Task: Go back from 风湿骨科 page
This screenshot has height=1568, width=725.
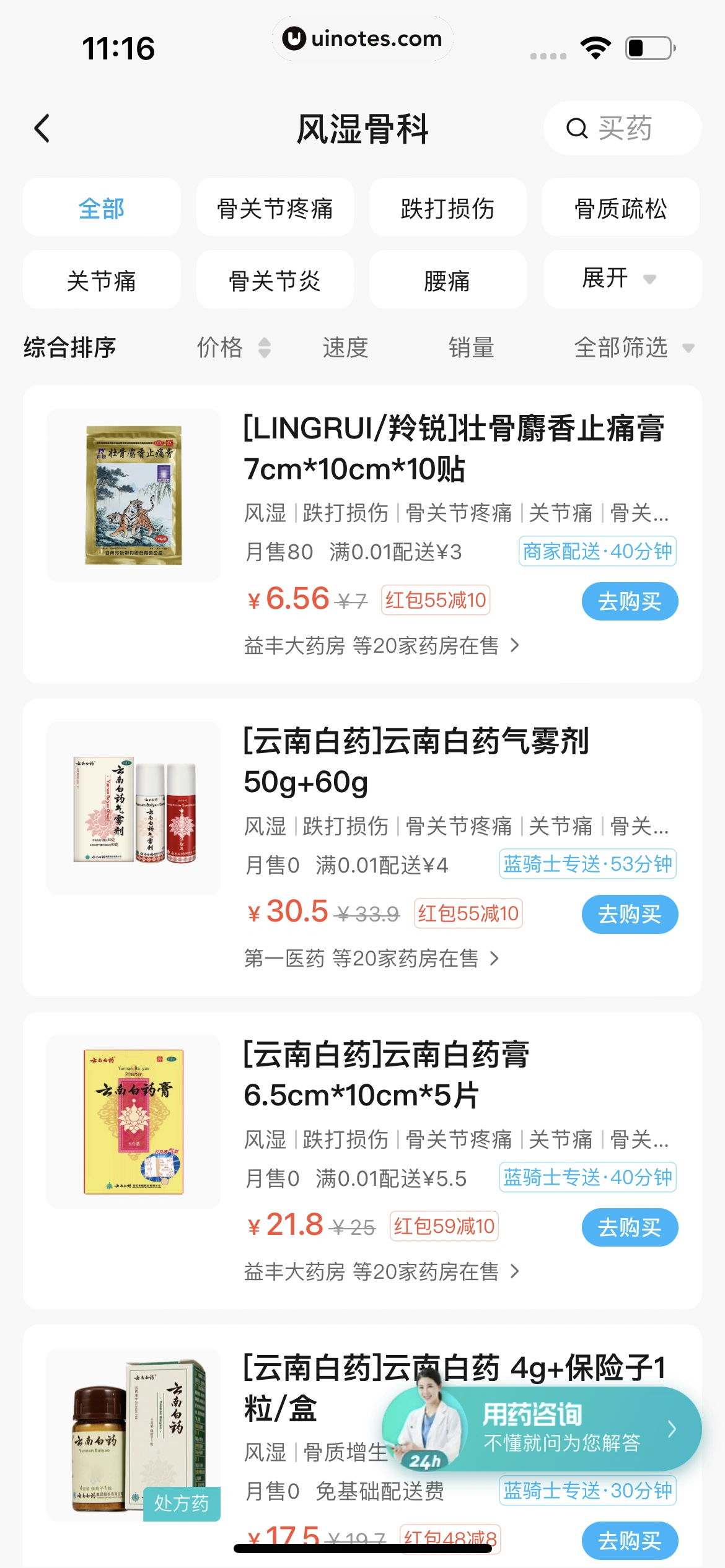Action: [x=42, y=128]
